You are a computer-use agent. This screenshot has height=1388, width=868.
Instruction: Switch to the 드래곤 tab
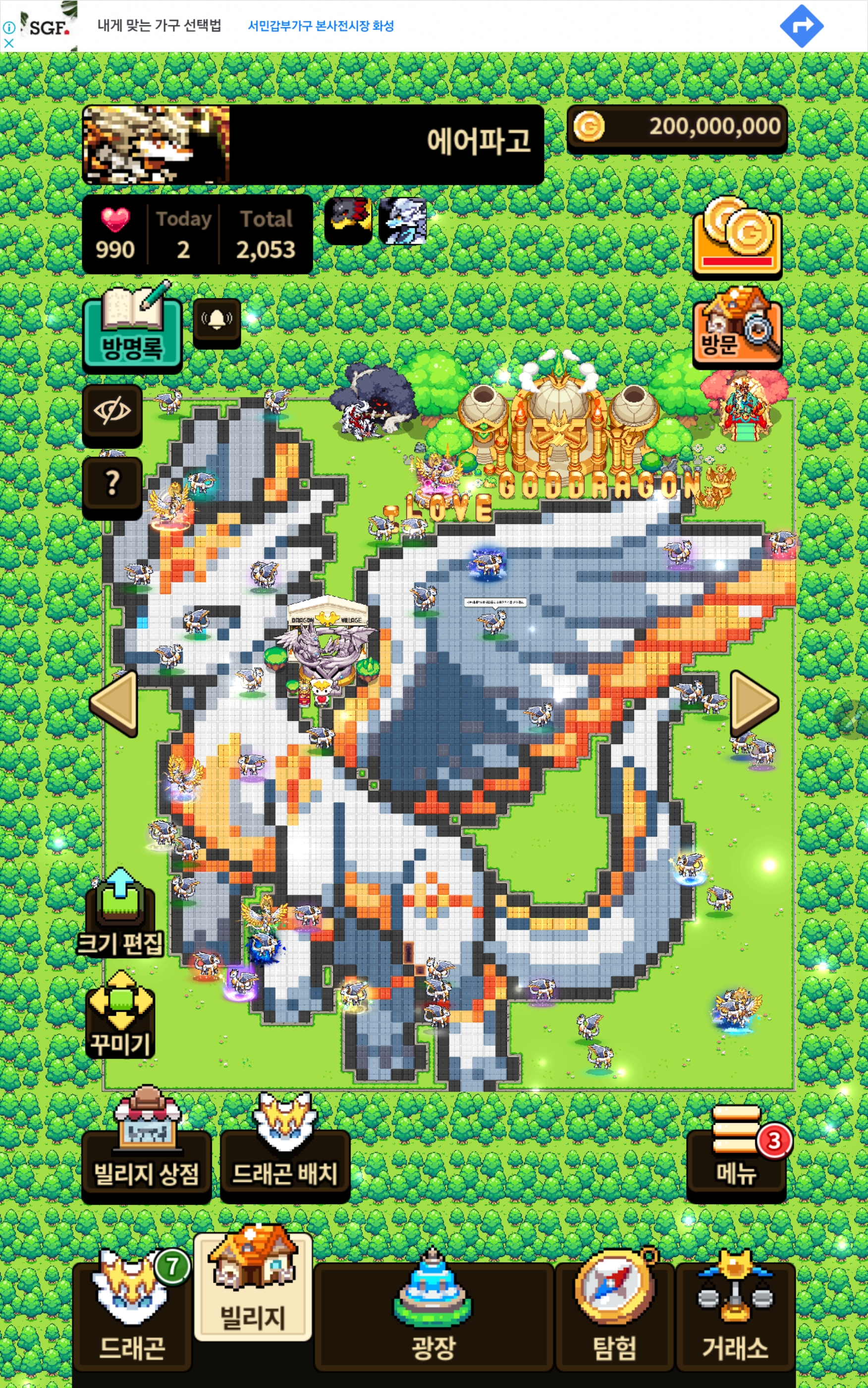132,1315
